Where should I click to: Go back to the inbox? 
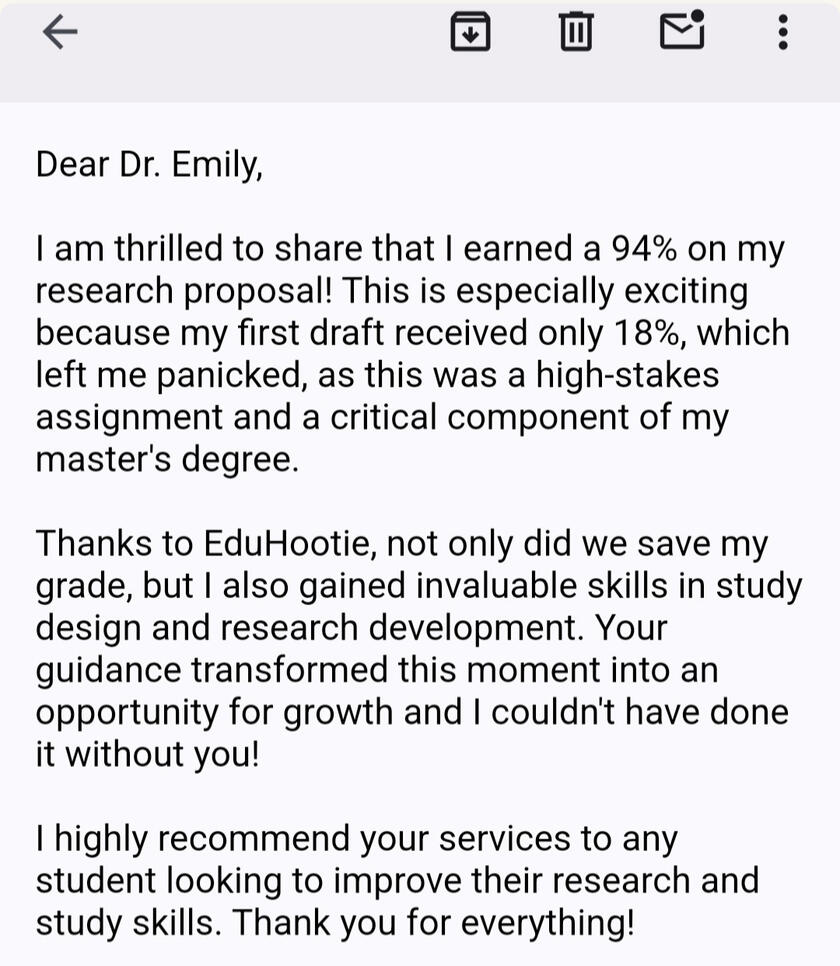[x=60, y=33]
